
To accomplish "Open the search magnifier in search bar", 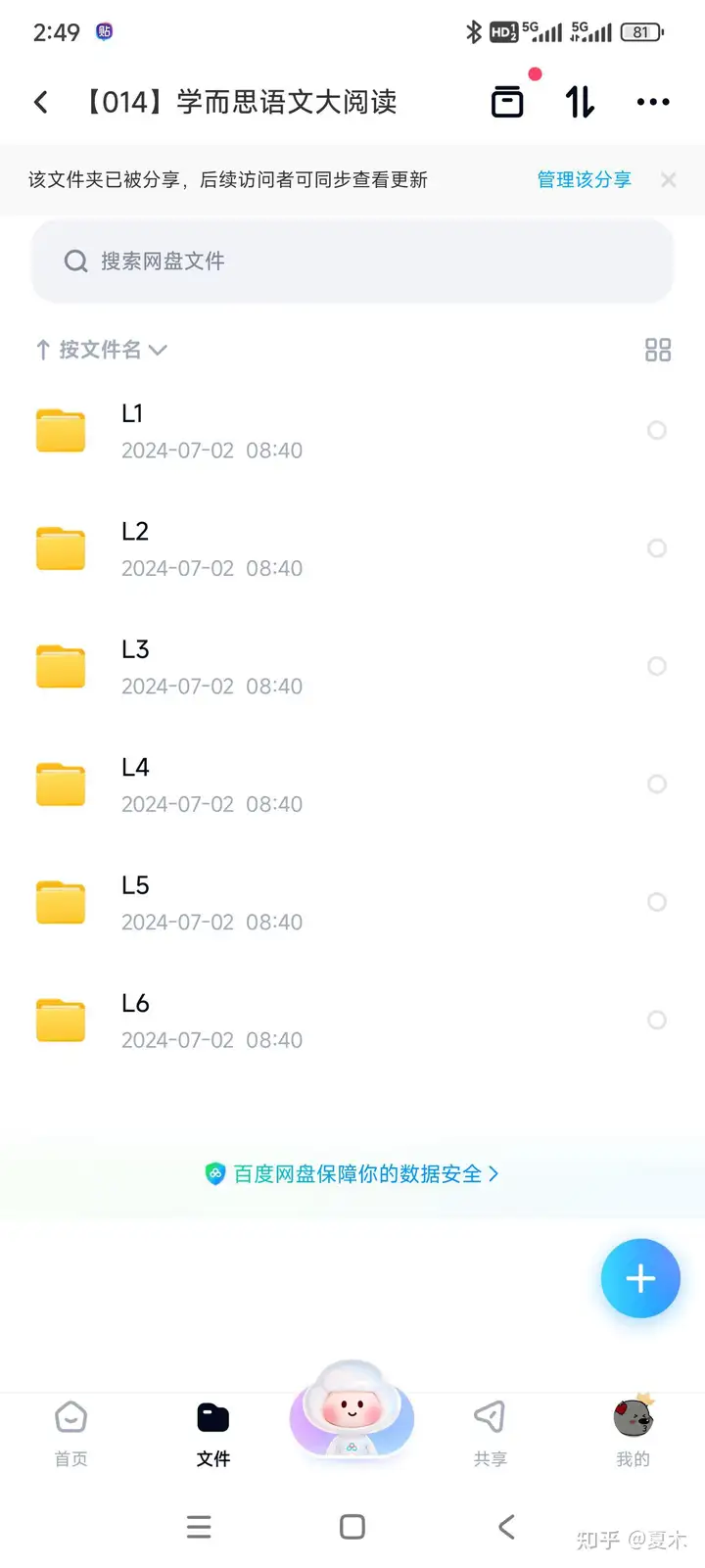I will [x=75, y=261].
